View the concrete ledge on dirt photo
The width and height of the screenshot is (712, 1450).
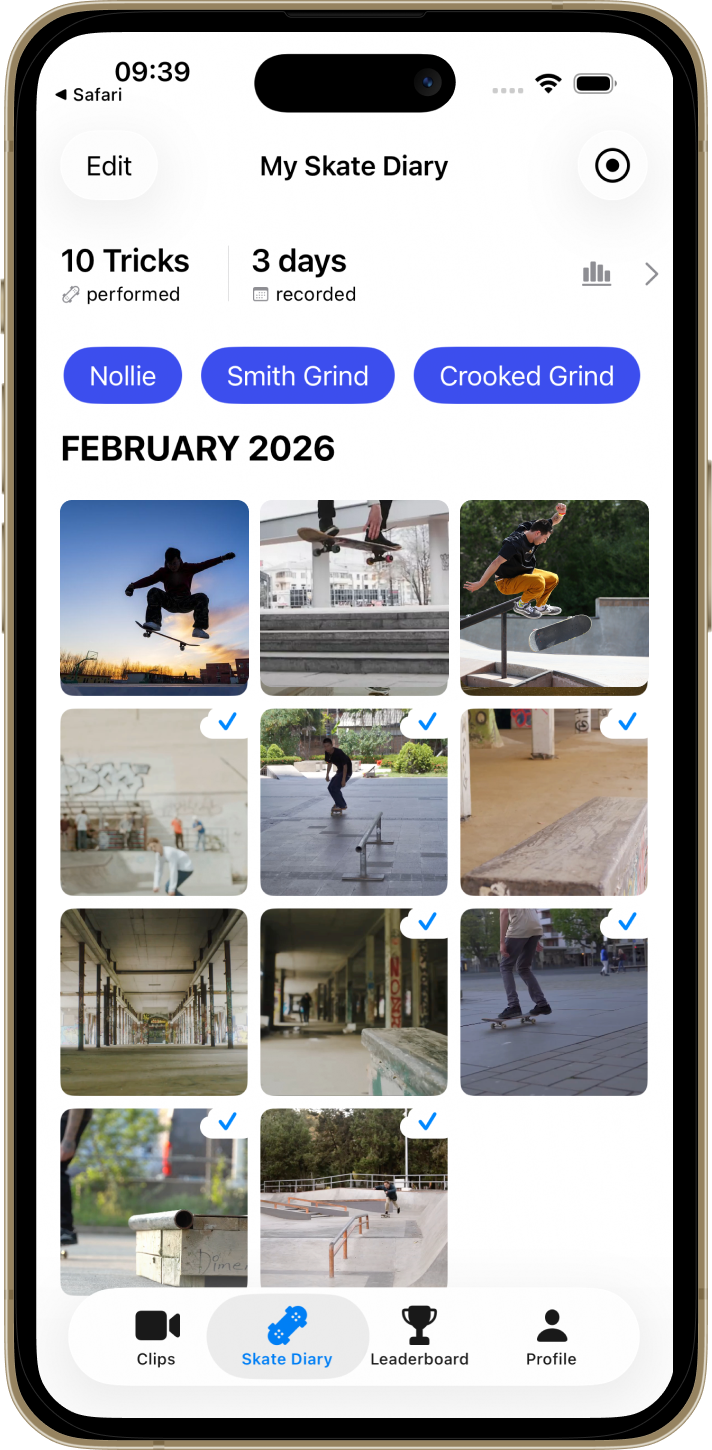click(554, 802)
